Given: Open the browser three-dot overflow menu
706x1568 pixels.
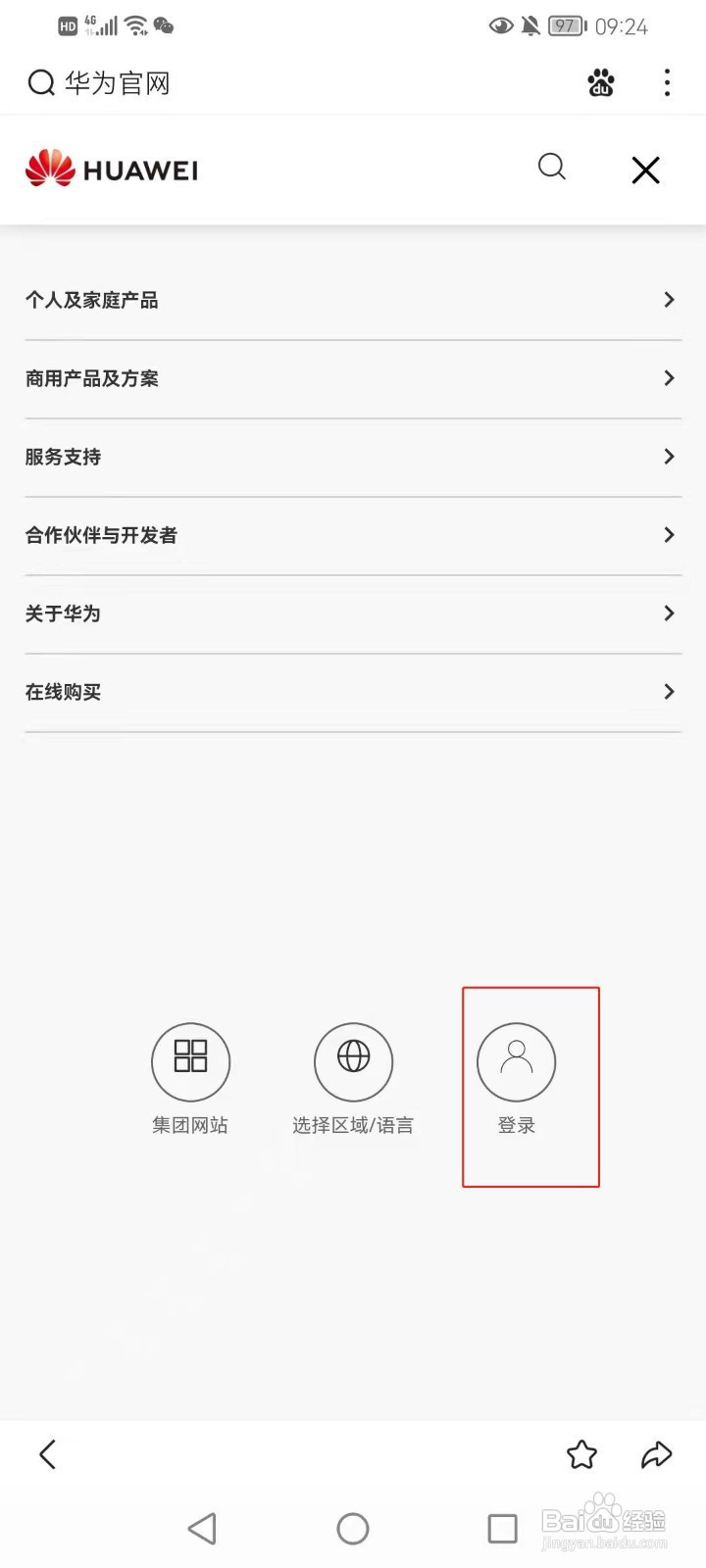Looking at the screenshot, I should 667,83.
